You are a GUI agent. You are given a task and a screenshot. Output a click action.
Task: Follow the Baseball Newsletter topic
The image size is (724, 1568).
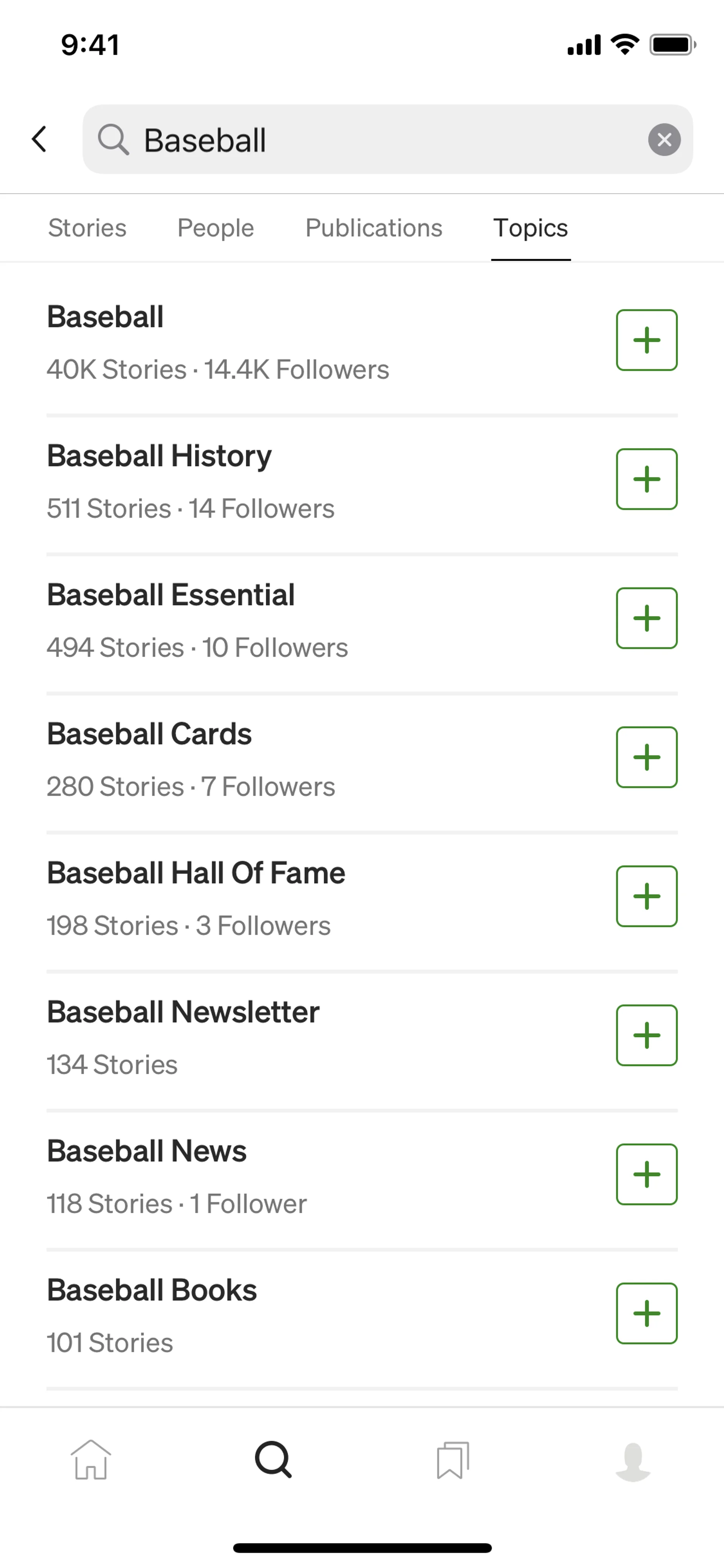coord(646,1035)
